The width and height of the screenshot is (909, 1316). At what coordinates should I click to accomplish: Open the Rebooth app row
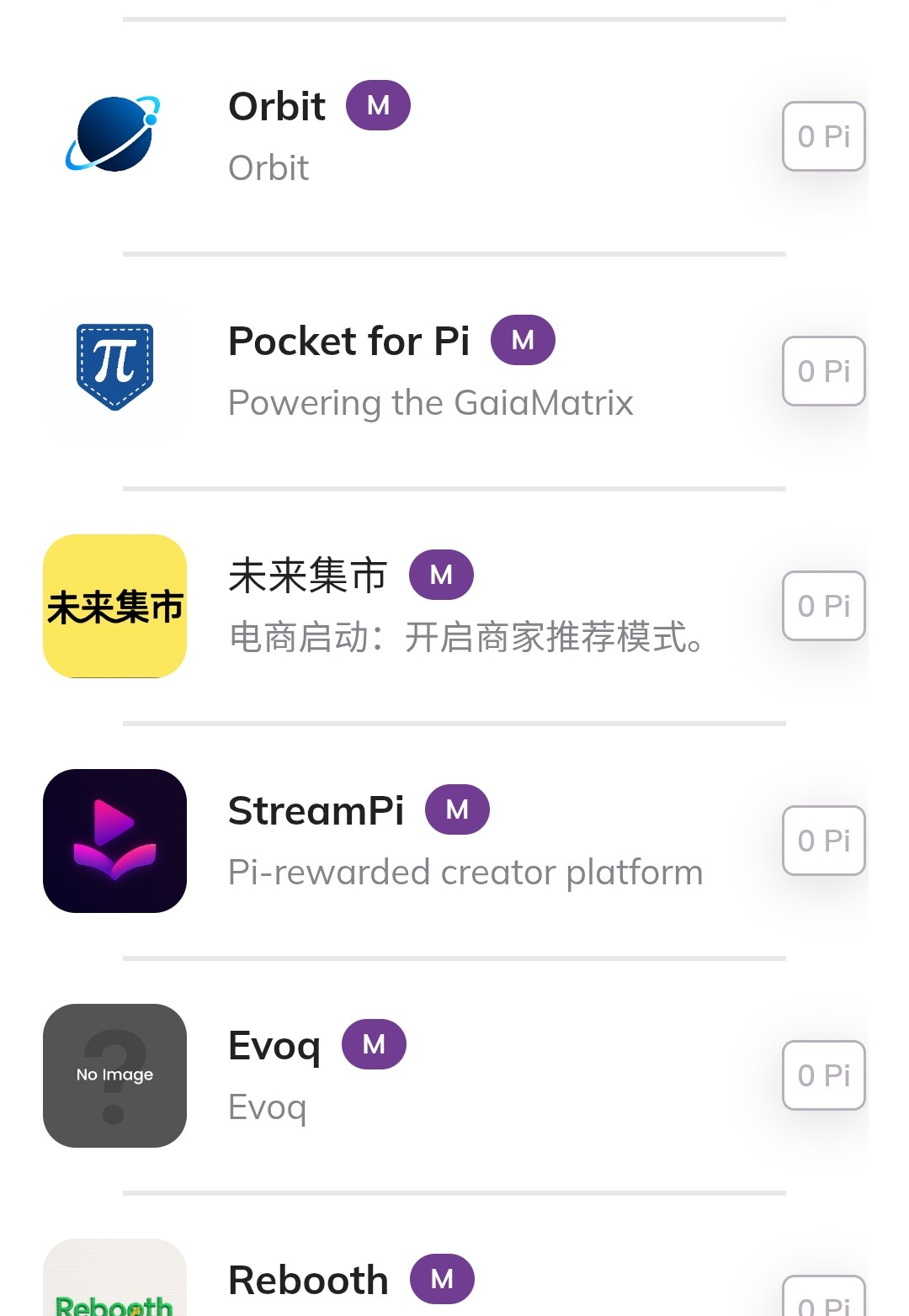point(308,1281)
